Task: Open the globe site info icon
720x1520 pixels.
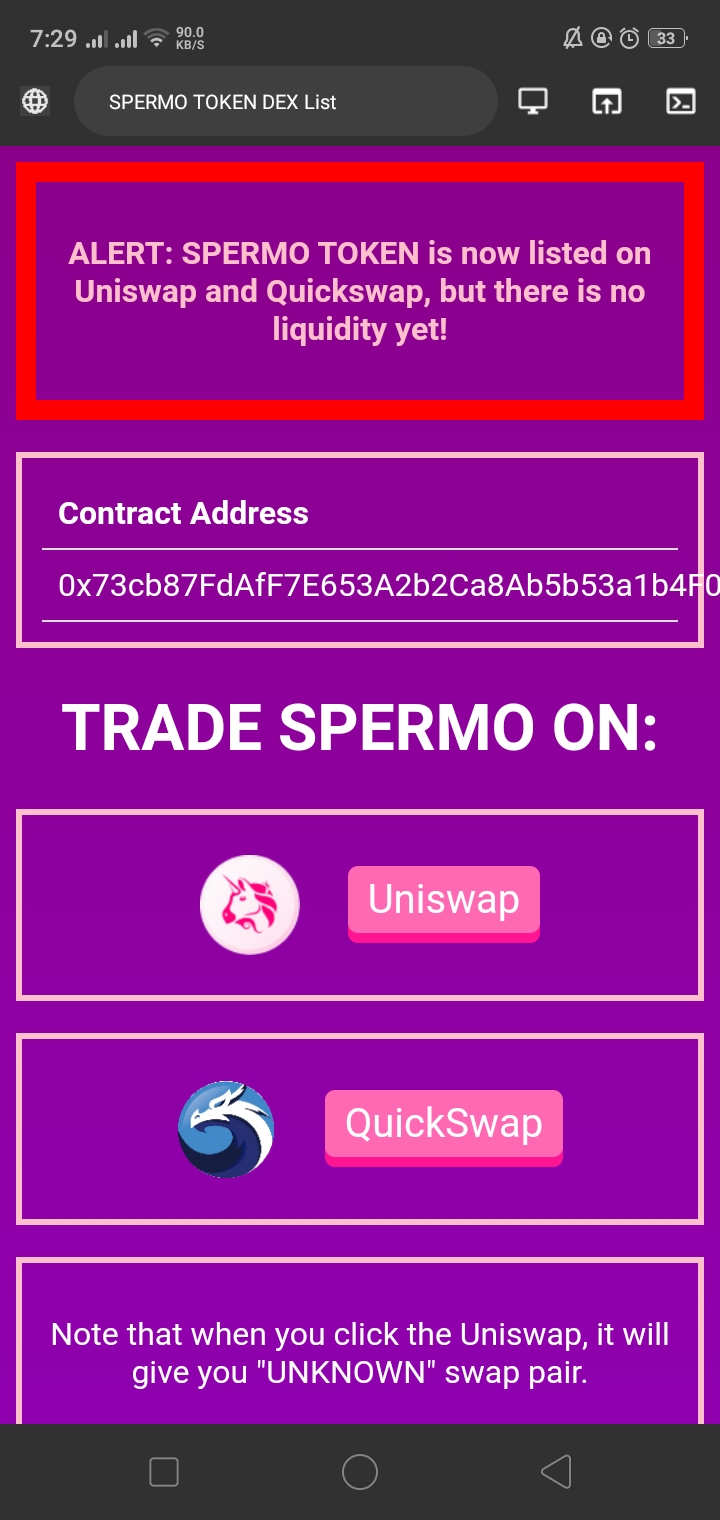Action: tap(35, 102)
